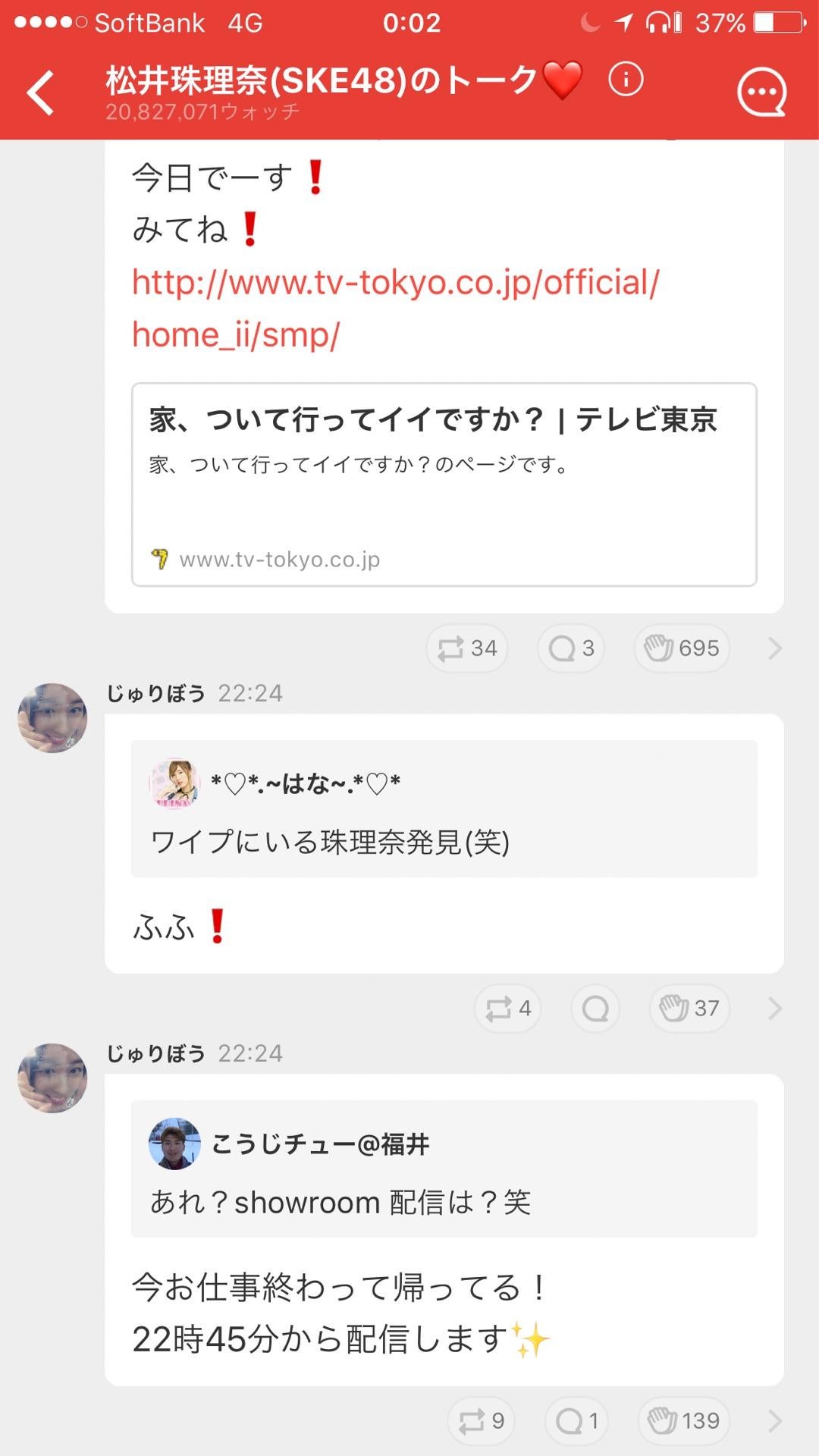
Task: Expand details arrow beside the ふふ post
Action: pyautogui.click(x=774, y=1009)
